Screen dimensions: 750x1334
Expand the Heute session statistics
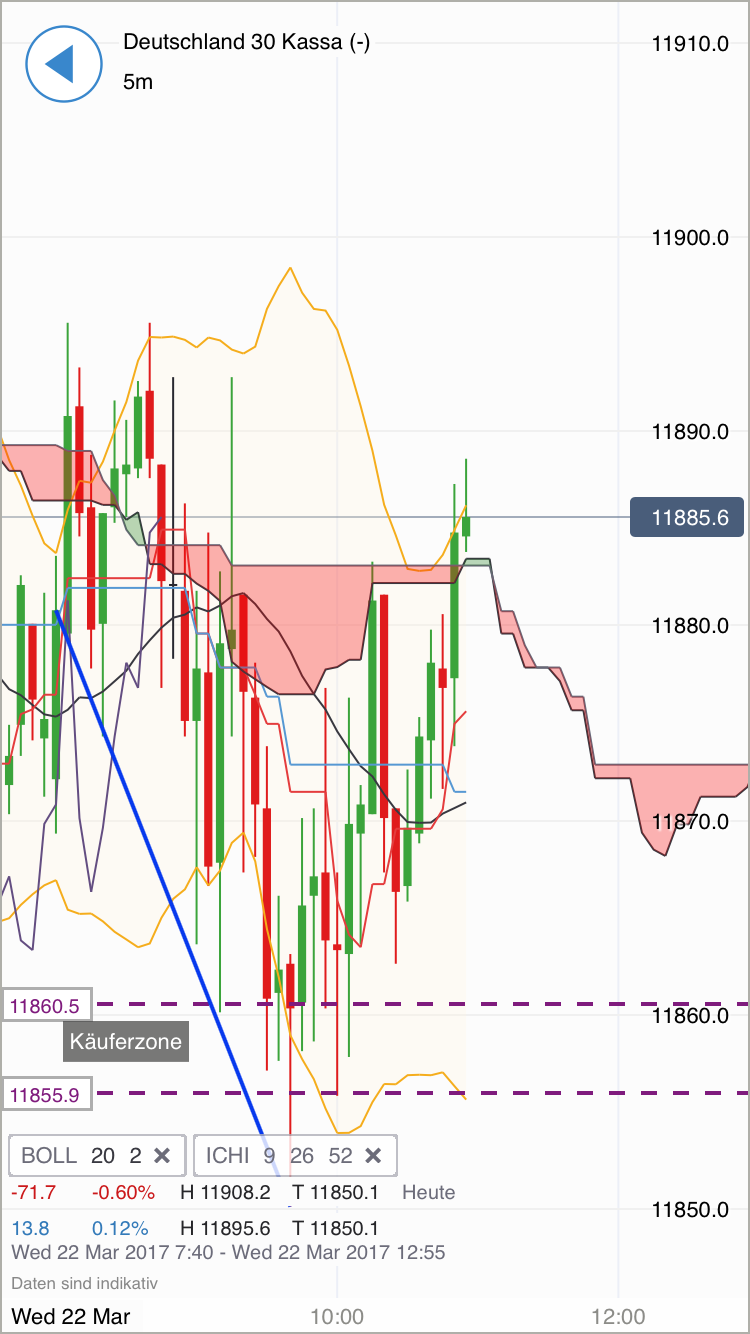tap(430, 1192)
